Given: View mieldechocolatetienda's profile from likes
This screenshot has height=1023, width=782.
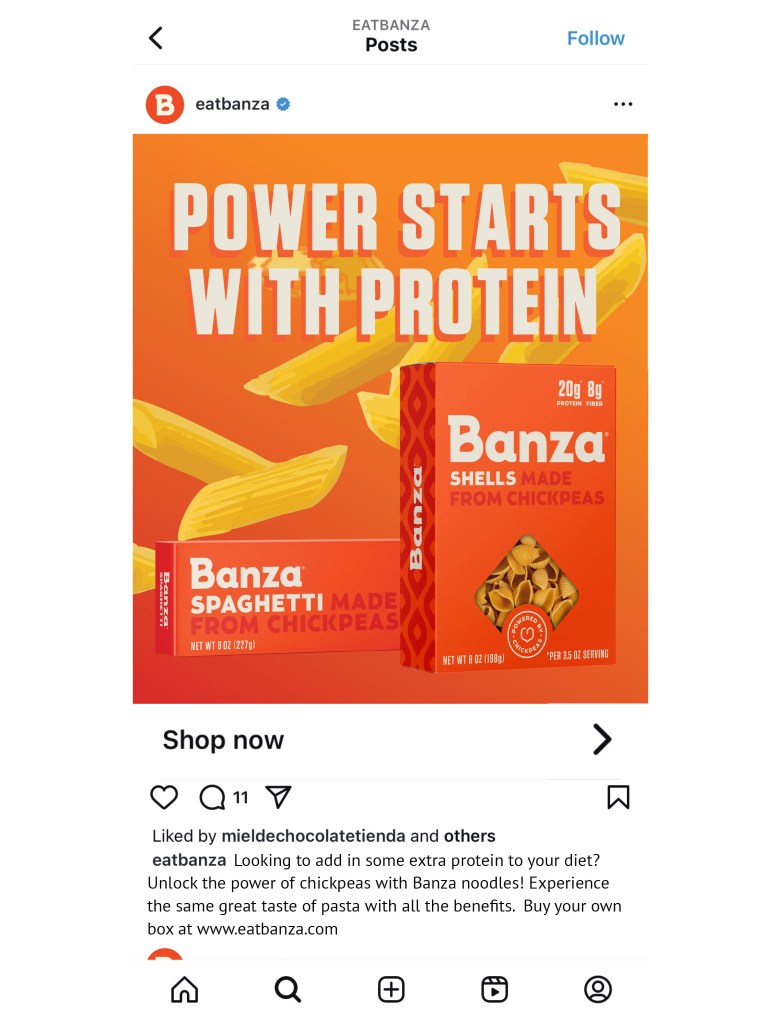Looking at the screenshot, I should click(313, 836).
